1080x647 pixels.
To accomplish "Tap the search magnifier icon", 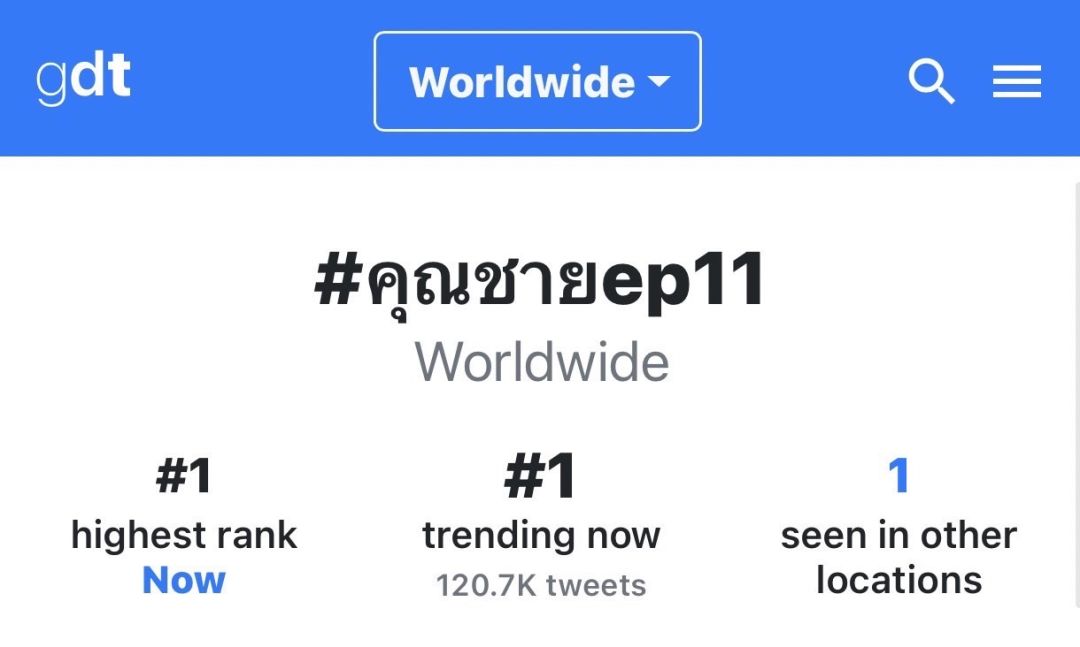I will [x=931, y=81].
